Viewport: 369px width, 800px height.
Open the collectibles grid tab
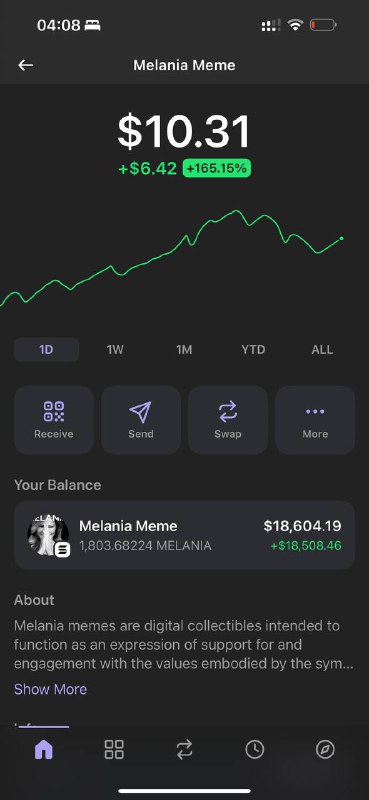(x=114, y=749)
